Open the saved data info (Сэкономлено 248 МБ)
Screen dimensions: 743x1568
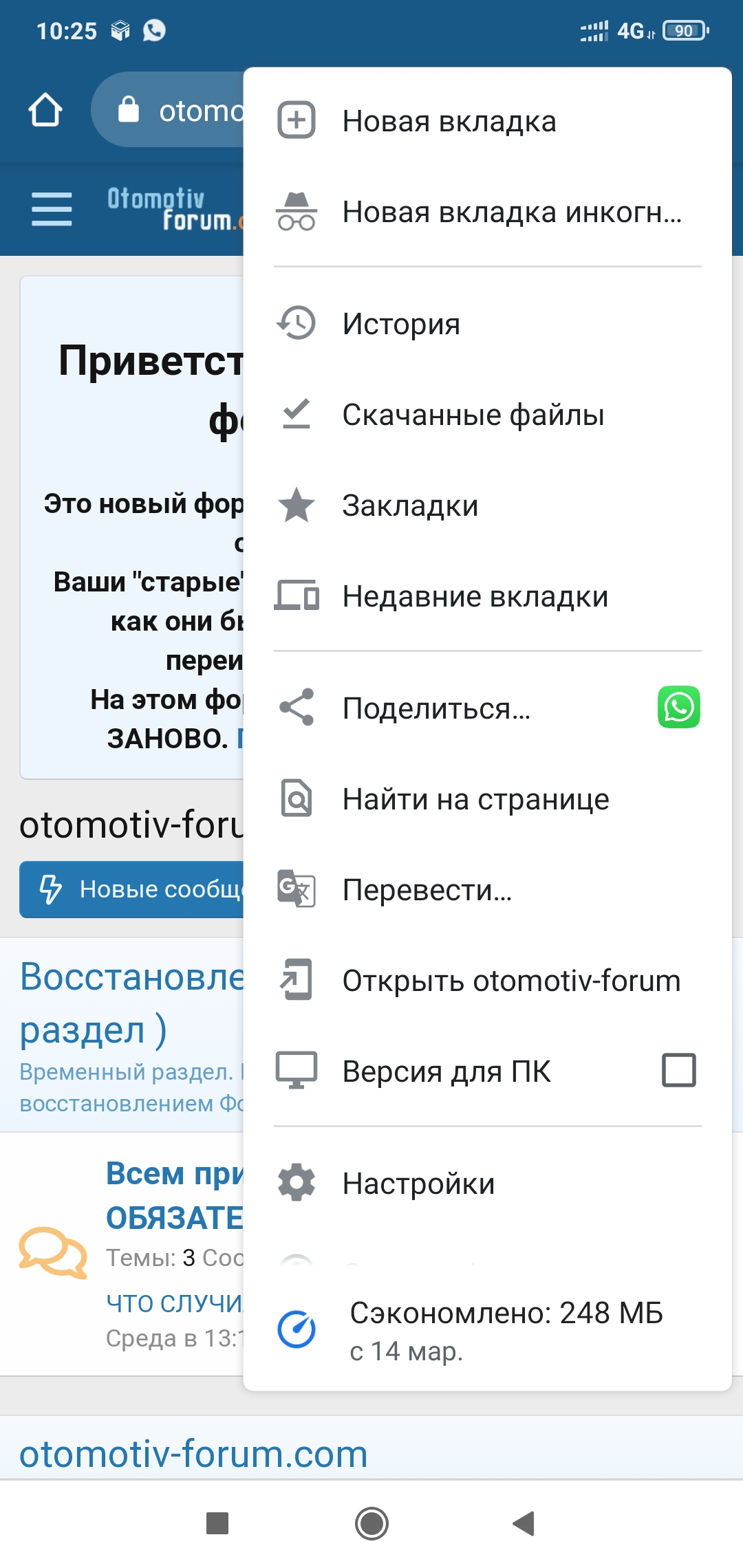(506, 1330)
